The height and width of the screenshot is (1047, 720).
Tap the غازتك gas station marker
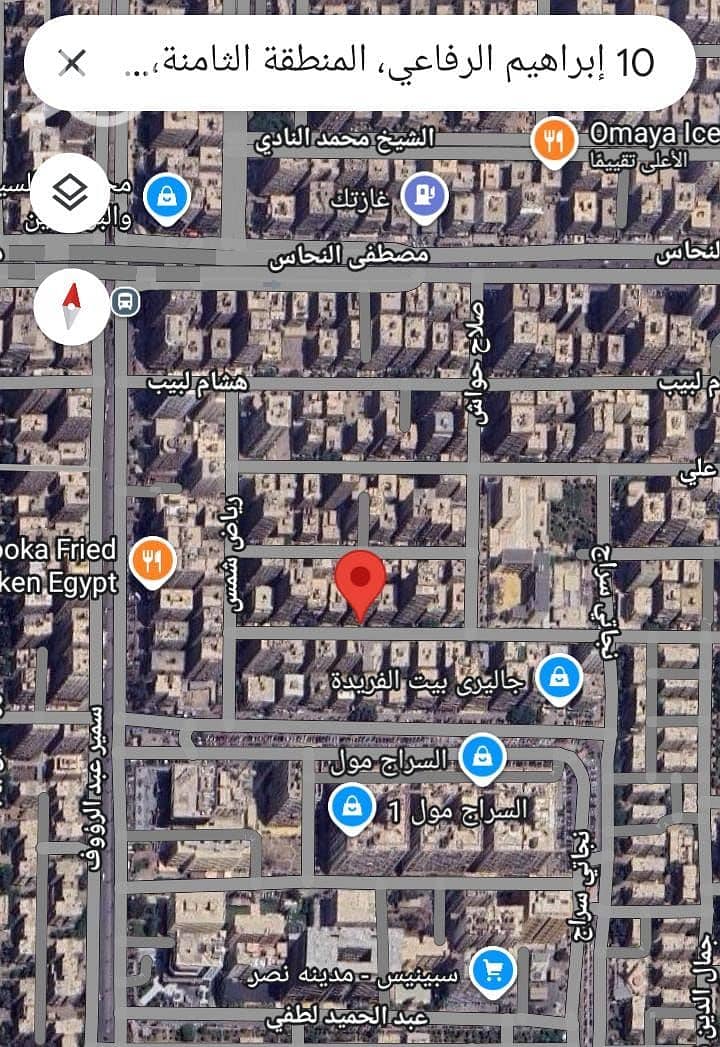424,194
